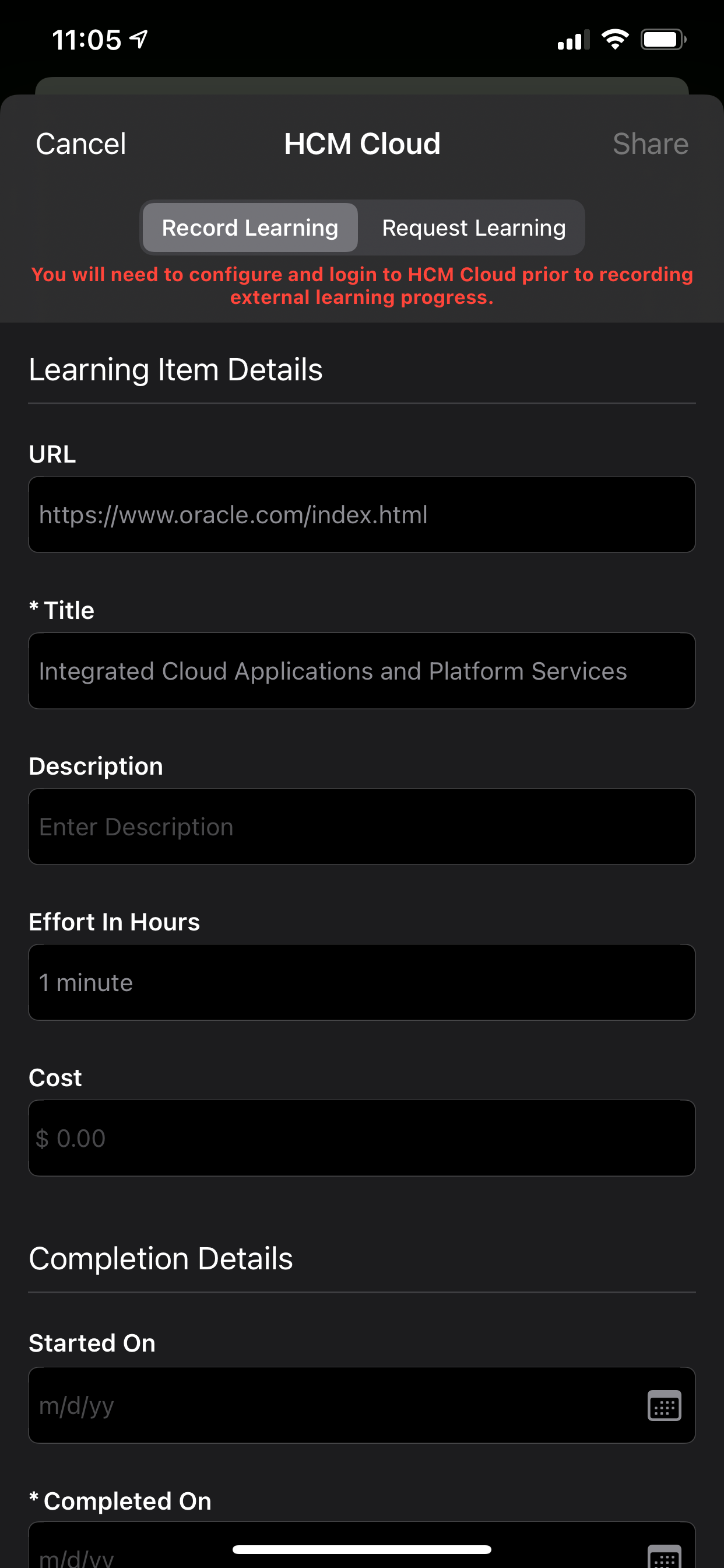Select the Record Learning segment
724x1568 pixels.
pyautogui.click(x=250, y=228)
